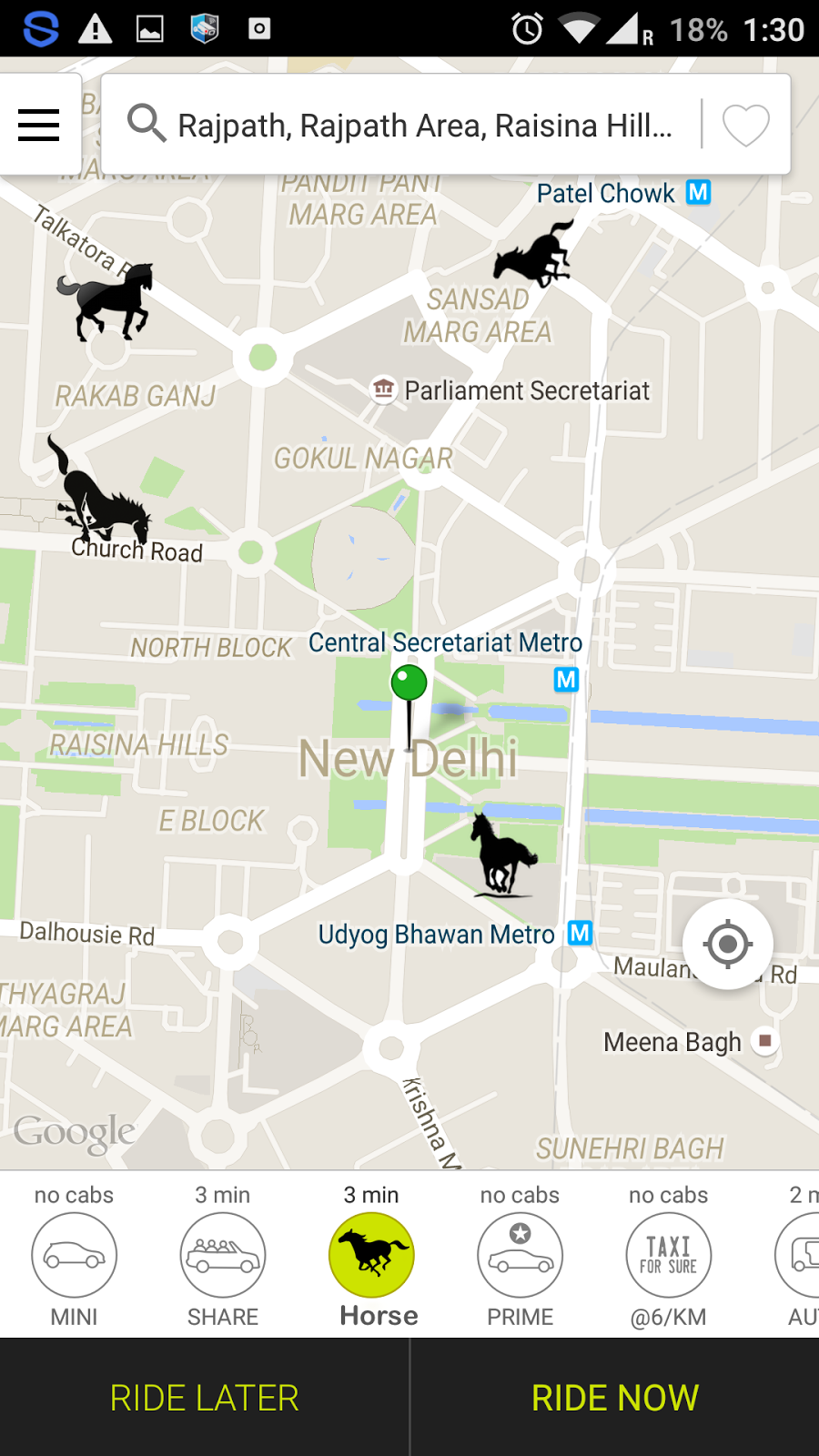This screenshot has width=819, height=1456.
Task: Select the Horse ride category
Action: (371, 1255)
